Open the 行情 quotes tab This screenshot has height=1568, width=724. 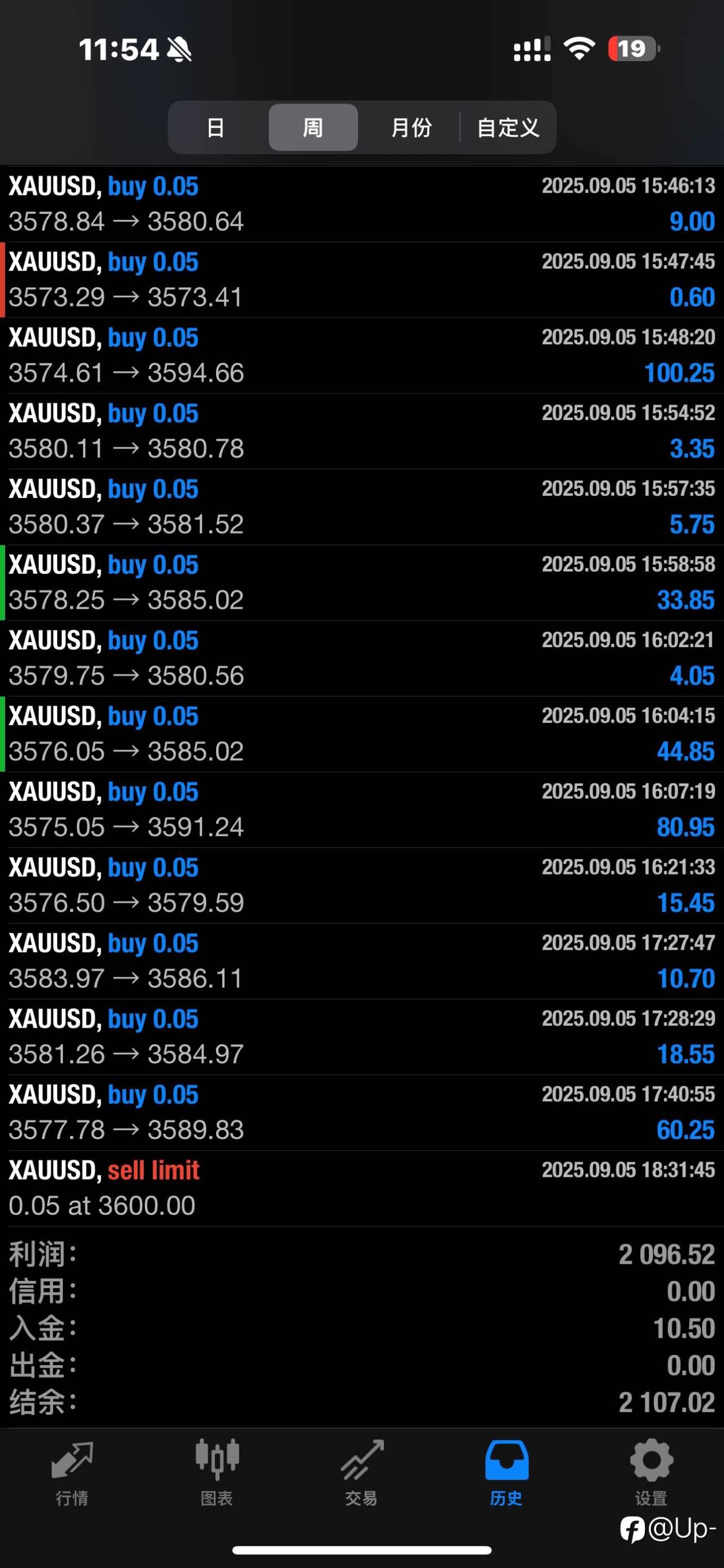click(72, 1473)
